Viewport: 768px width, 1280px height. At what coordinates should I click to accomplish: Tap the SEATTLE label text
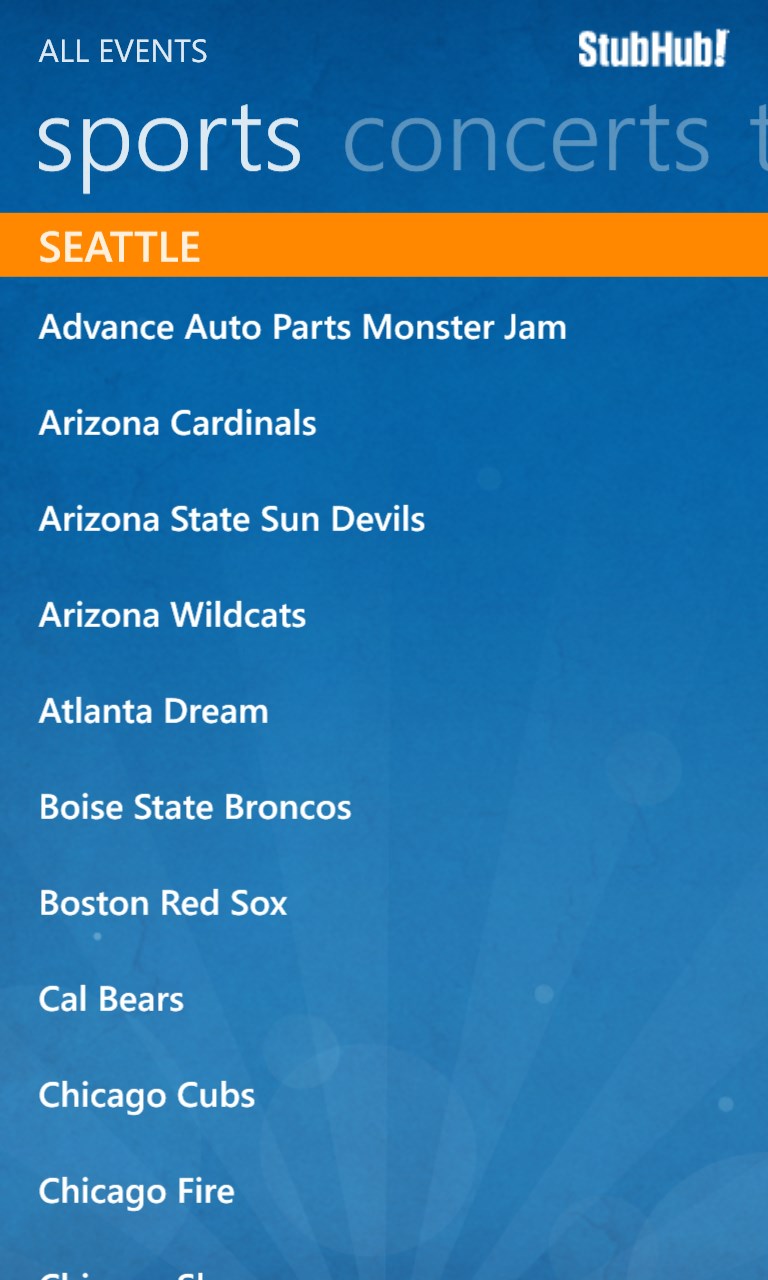click(119, 245)
